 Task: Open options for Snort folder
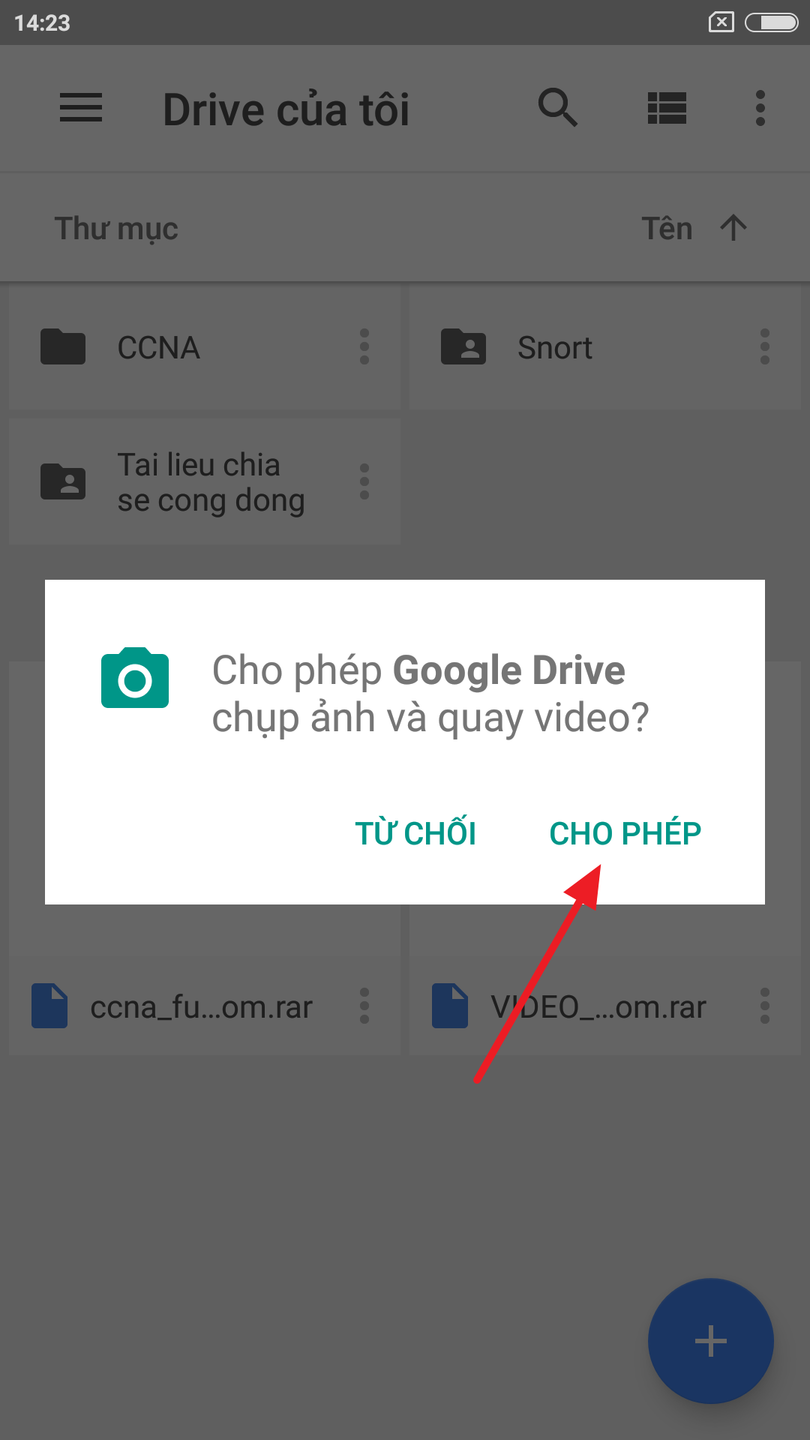point(764,347)
